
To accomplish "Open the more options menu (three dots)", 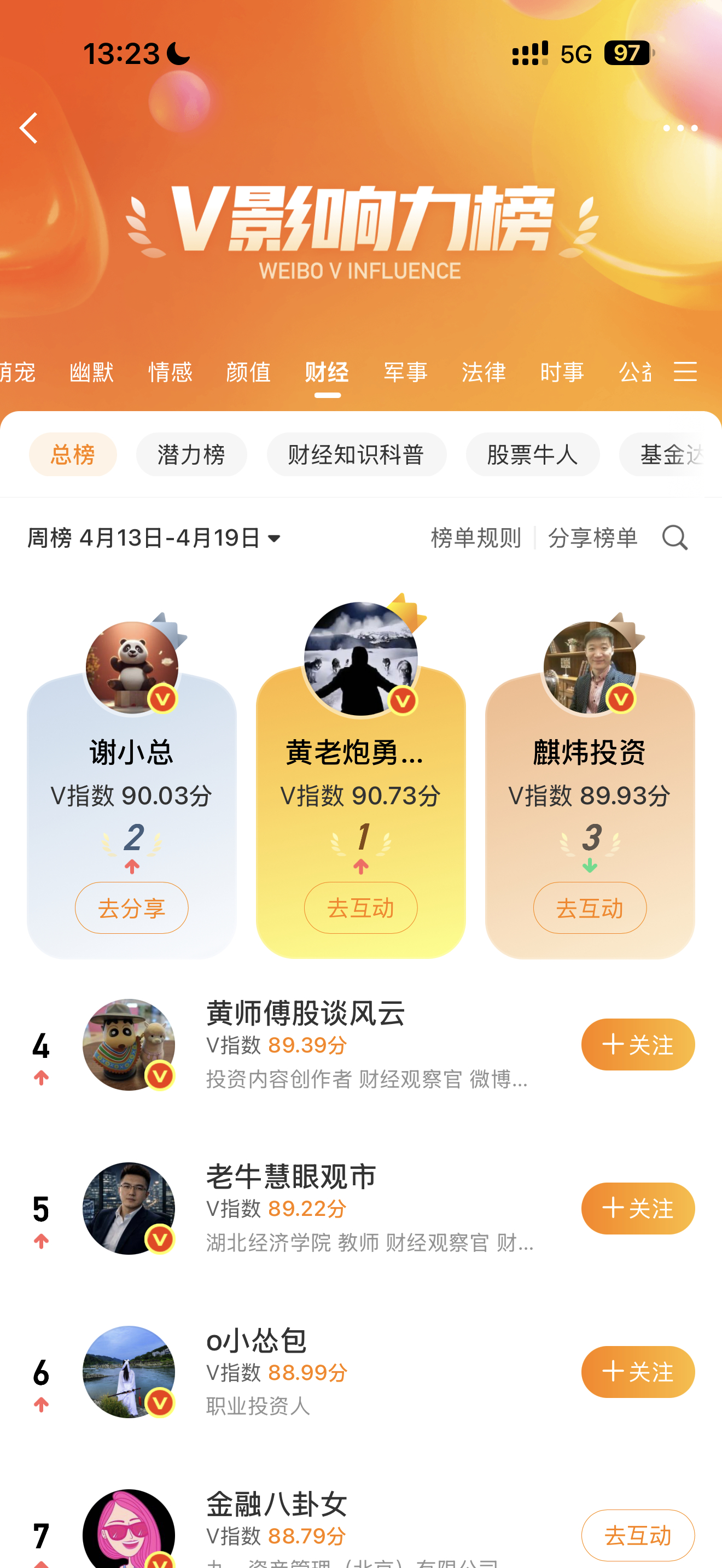I will point(680,128).
